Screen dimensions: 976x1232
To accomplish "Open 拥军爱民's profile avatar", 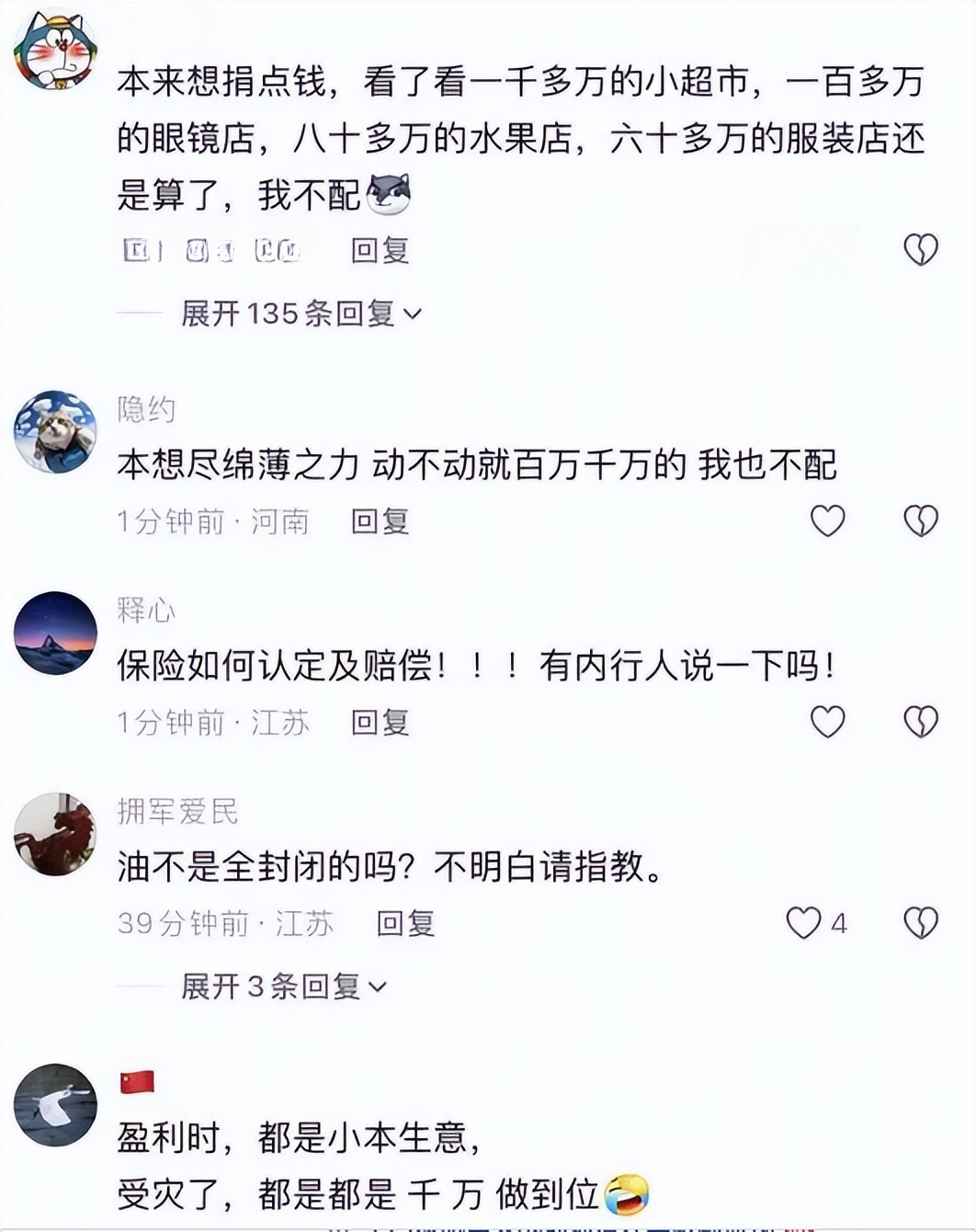I will pyautogui.click(x=55, y=834).
